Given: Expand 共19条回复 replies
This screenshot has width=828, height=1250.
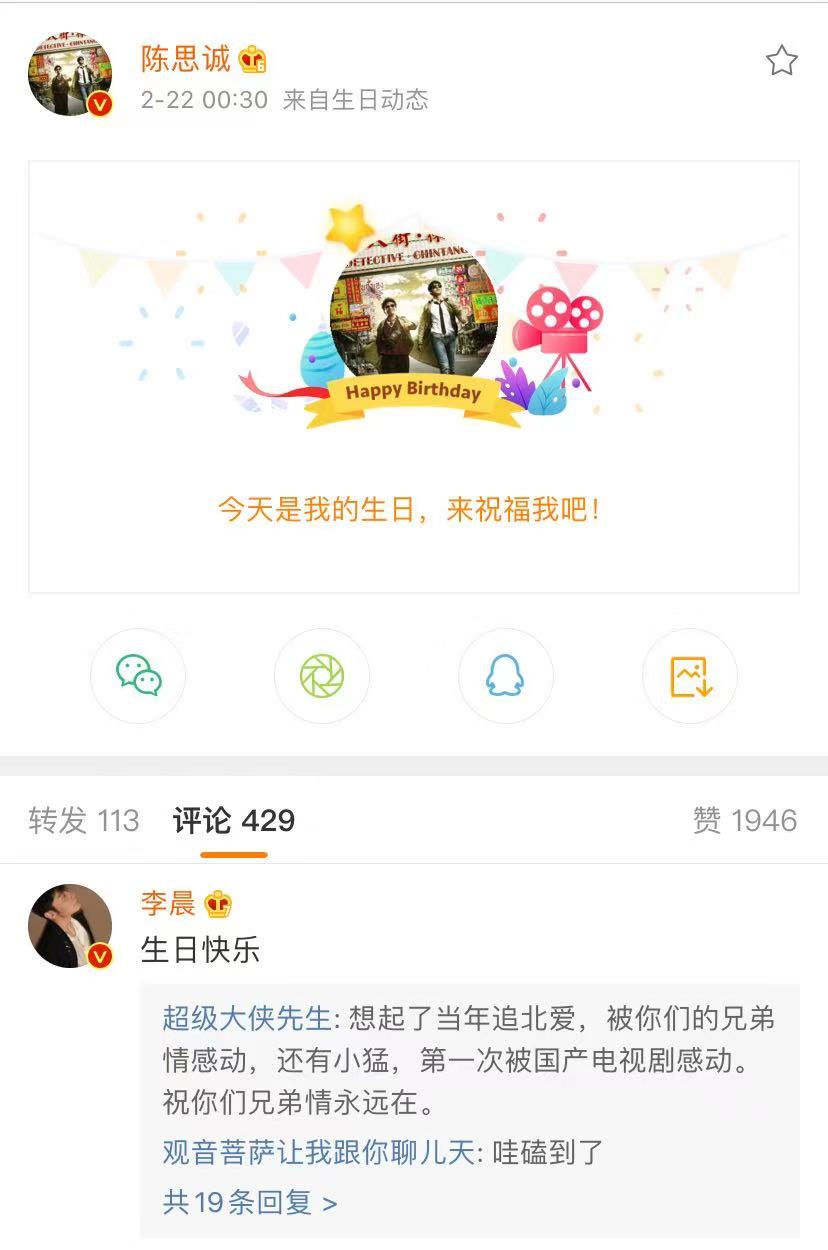Looking at the screenshot, I should 250,1202.
